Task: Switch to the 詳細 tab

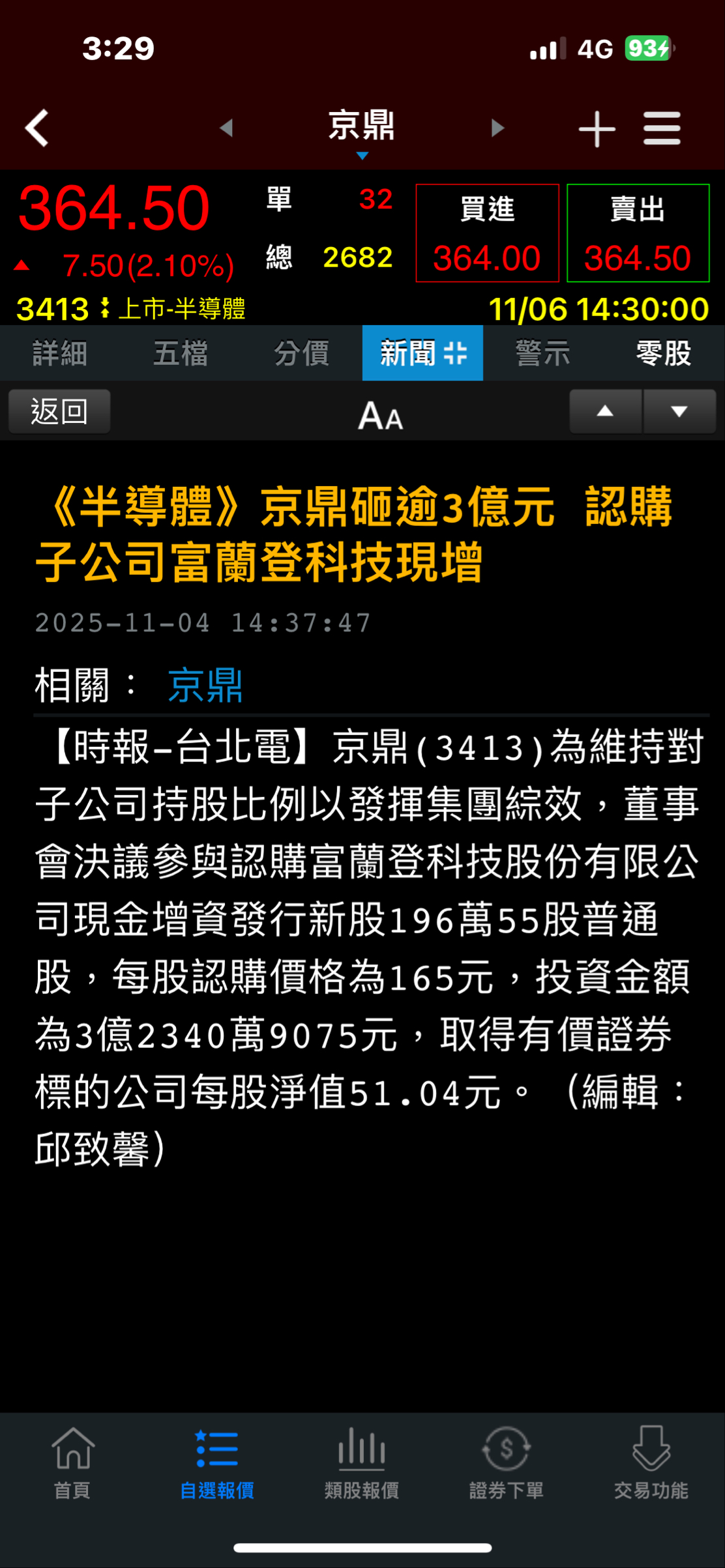Action: click(60, 353)
